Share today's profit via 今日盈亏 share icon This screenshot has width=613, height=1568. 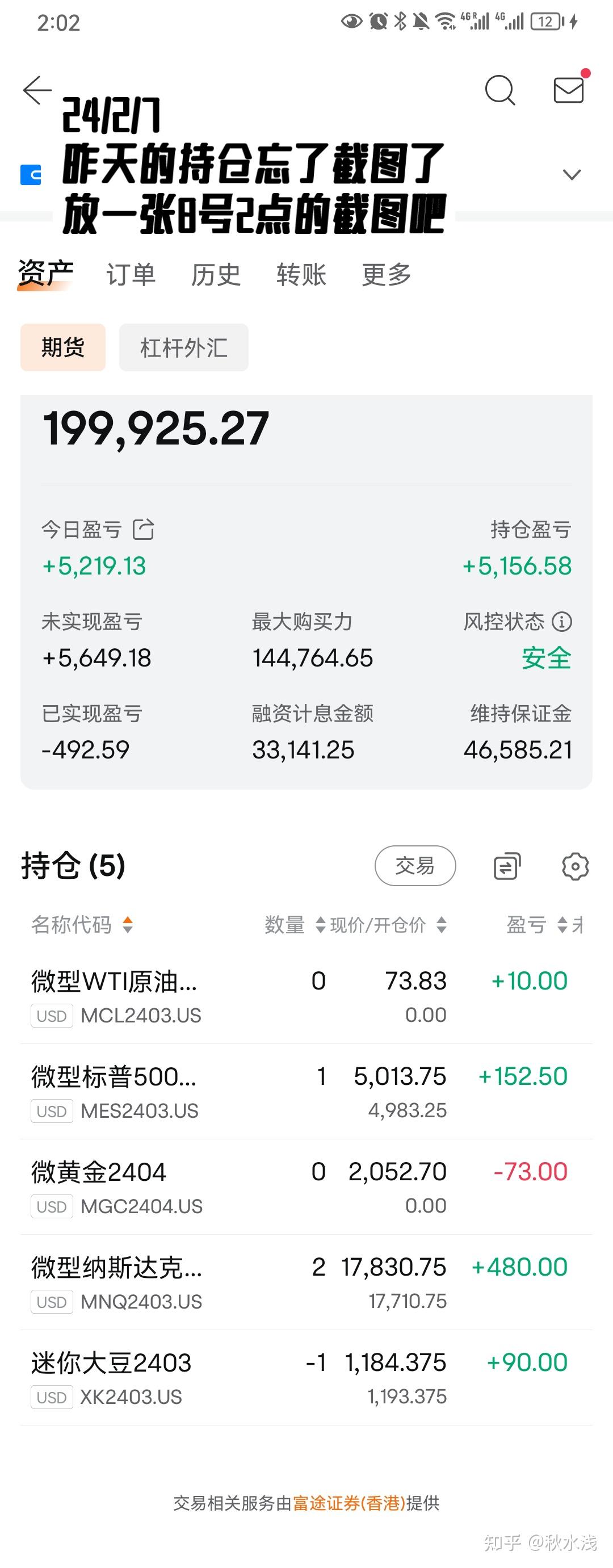pos(144,529)
